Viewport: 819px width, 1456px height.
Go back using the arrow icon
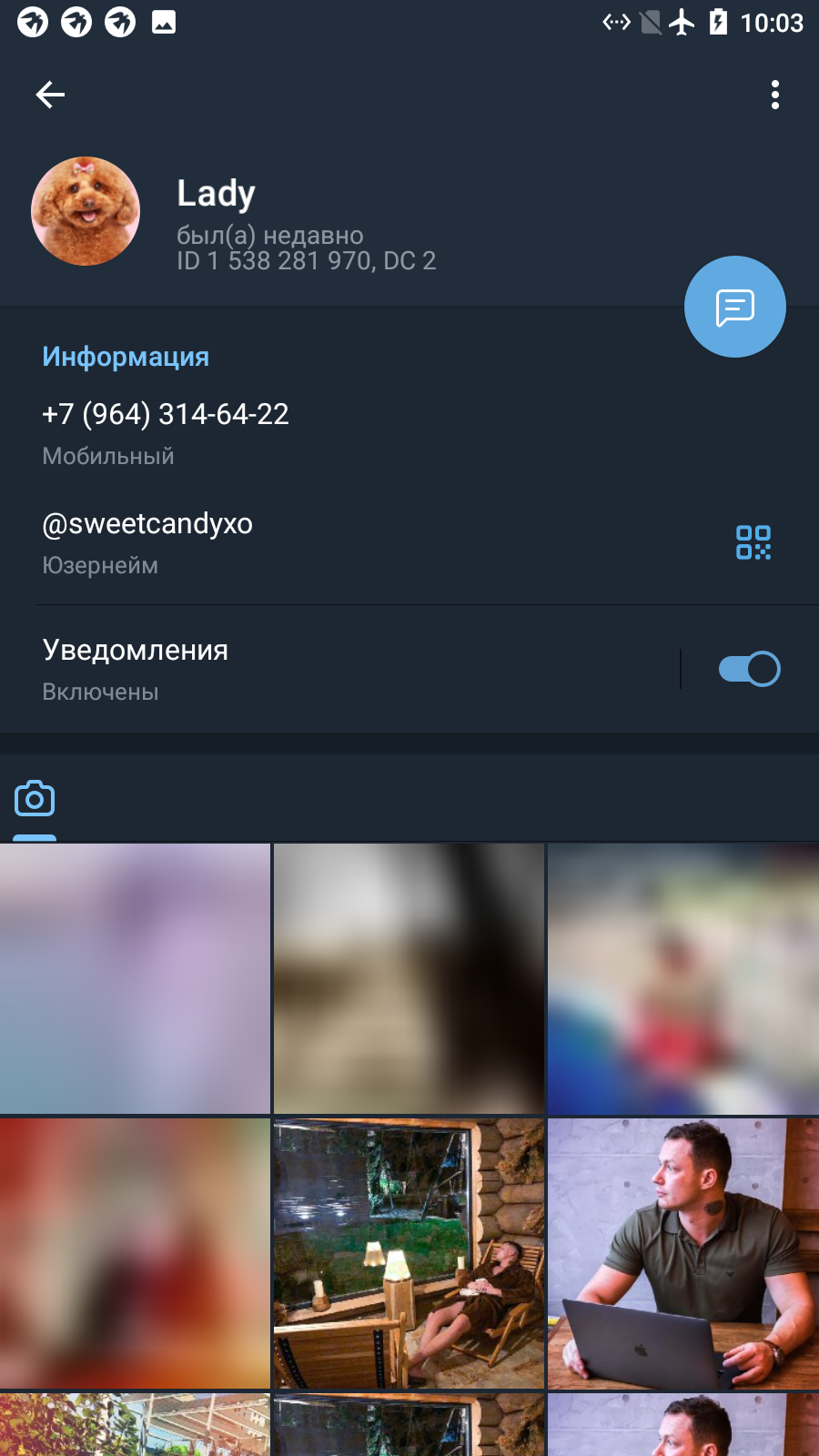(x=50, y=95)
